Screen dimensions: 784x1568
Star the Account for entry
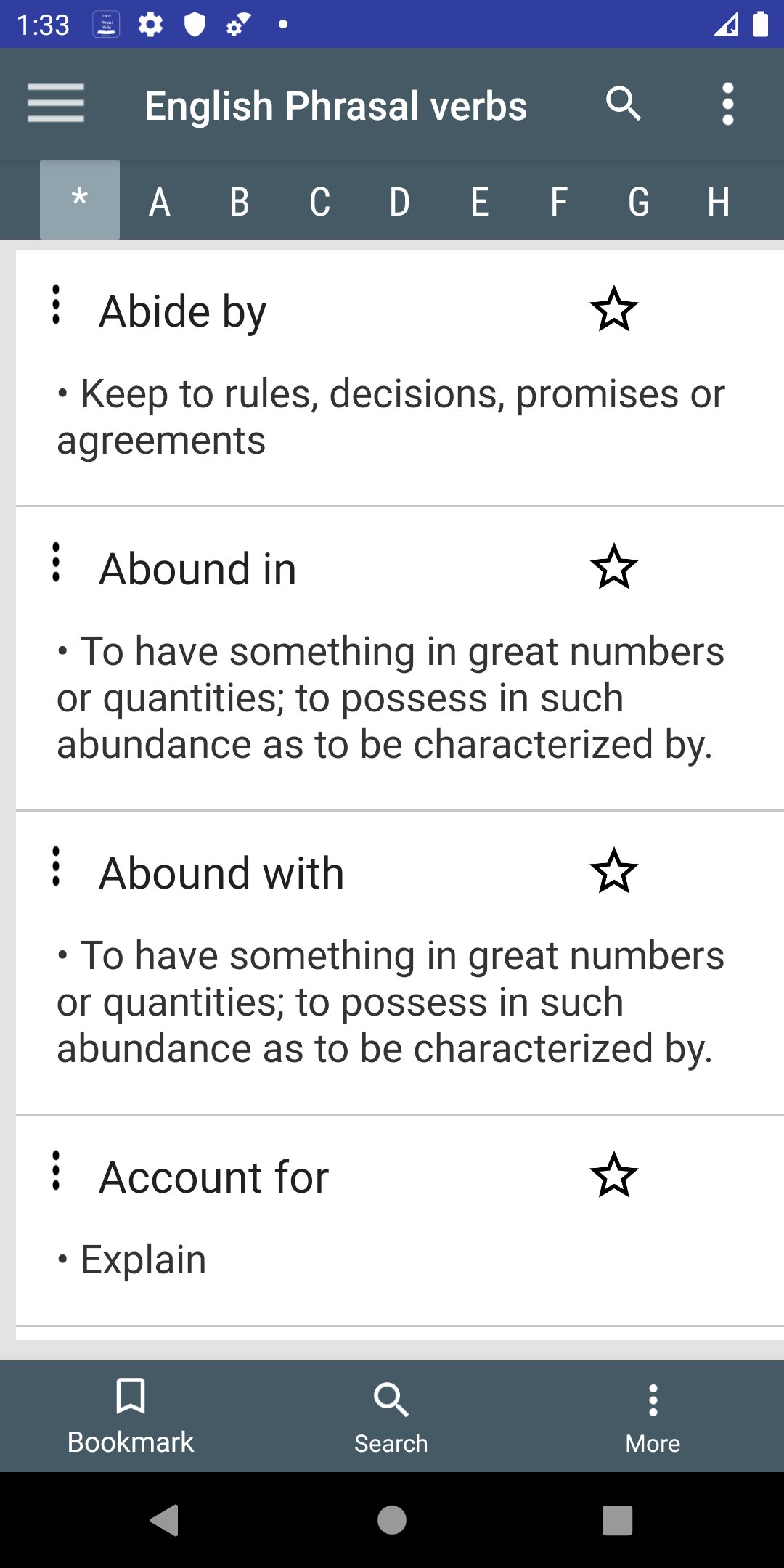coord(614,1175)
